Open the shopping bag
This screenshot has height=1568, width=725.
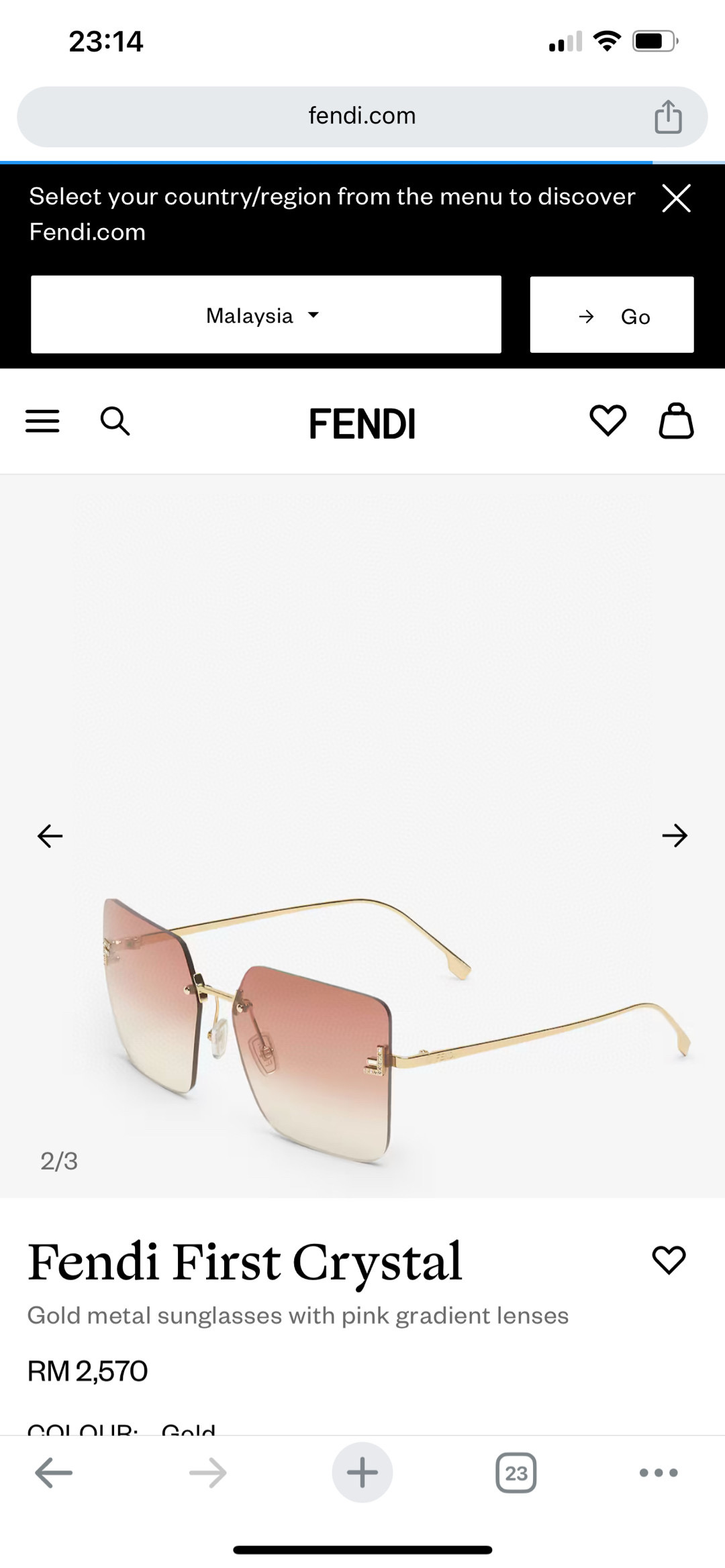[x=675, y=421]
